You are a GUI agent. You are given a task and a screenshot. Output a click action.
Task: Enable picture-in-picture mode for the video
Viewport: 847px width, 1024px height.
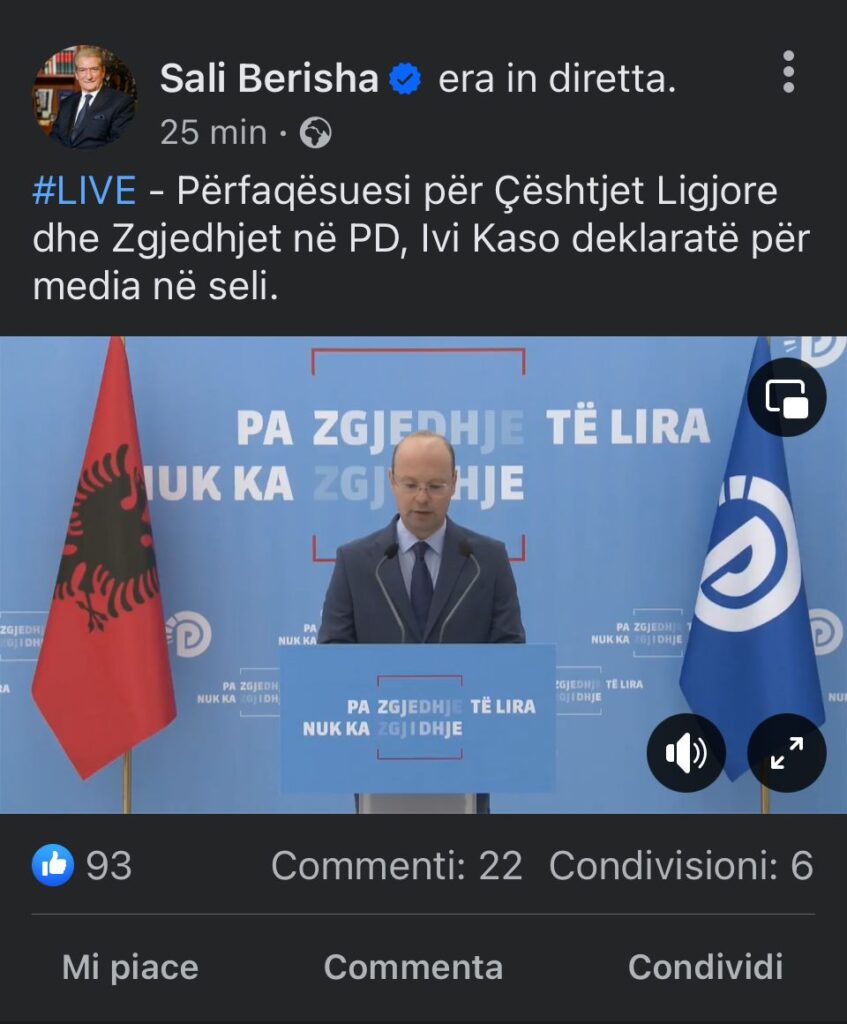(786, 398)
